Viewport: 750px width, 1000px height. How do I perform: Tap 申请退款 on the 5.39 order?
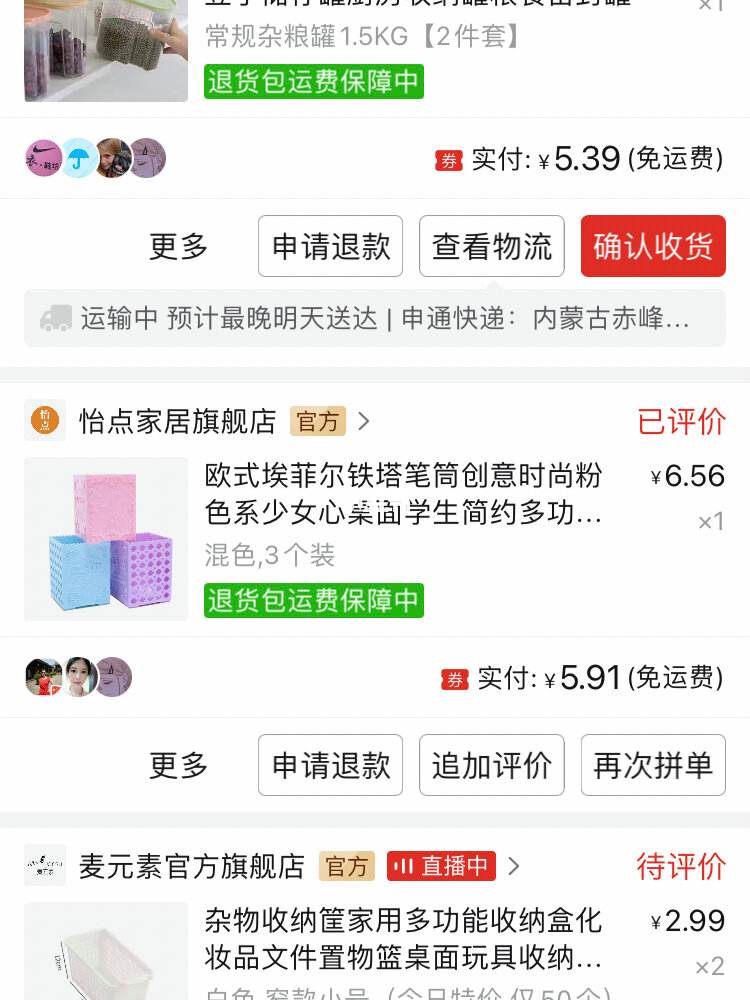pyautogui.click(x=330, y=246)
